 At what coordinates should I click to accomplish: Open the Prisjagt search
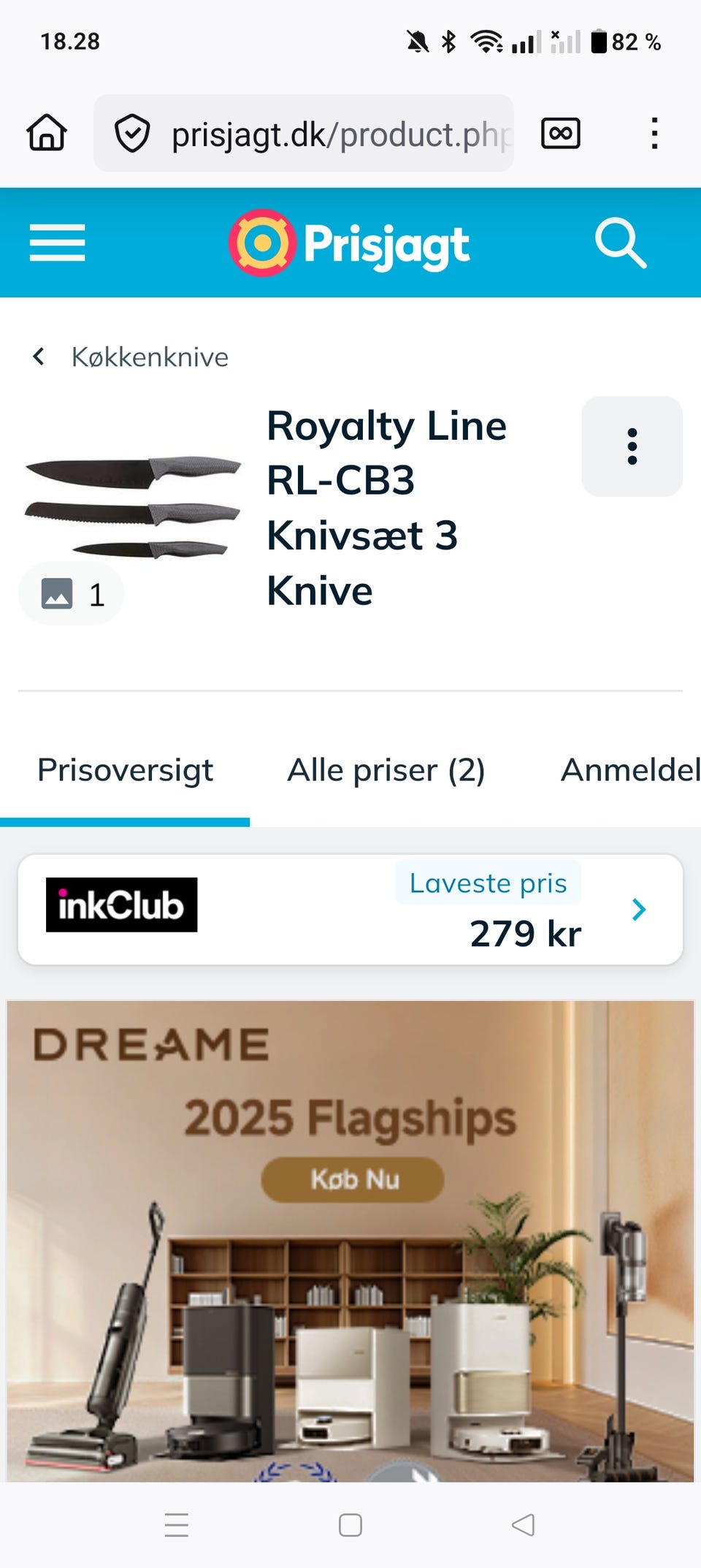tap(621, 243)
